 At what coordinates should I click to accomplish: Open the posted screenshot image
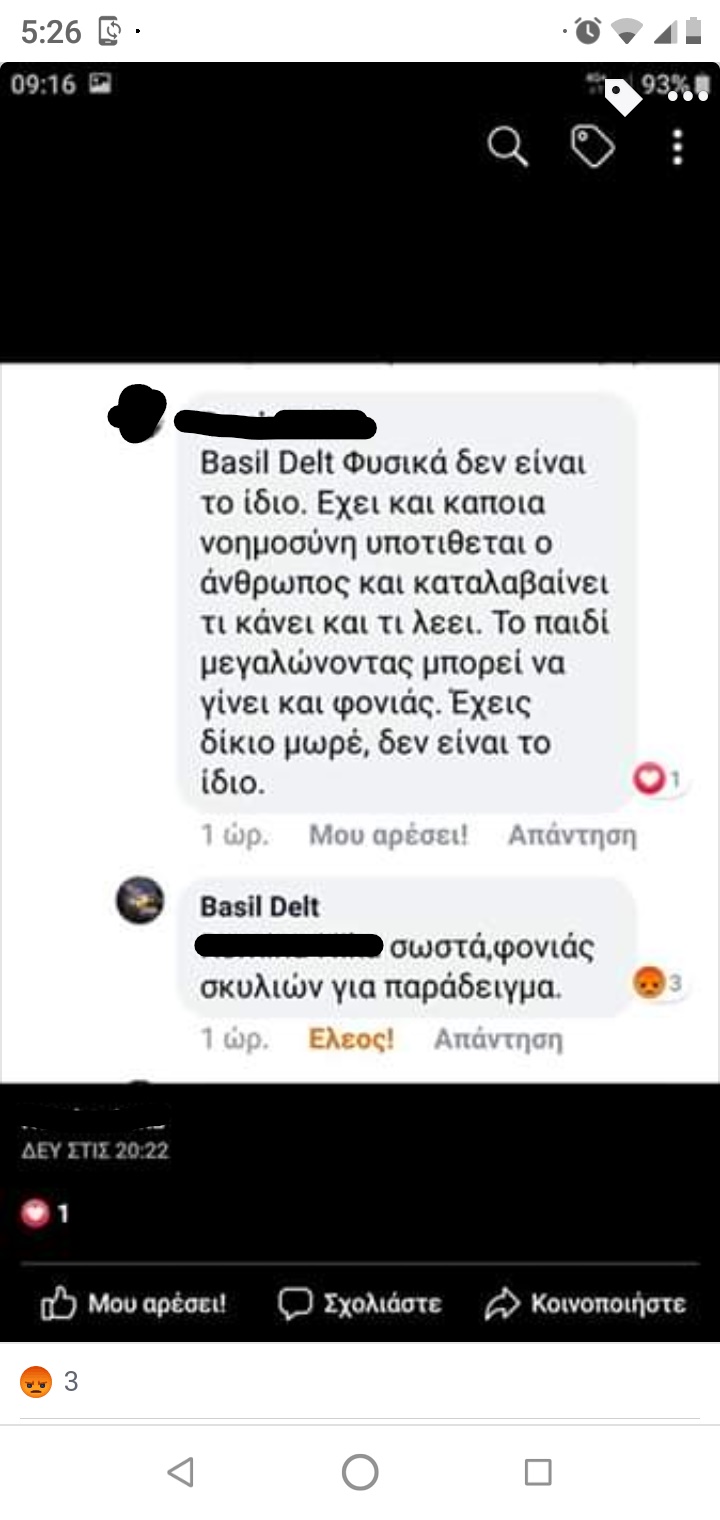coord(360,700)
